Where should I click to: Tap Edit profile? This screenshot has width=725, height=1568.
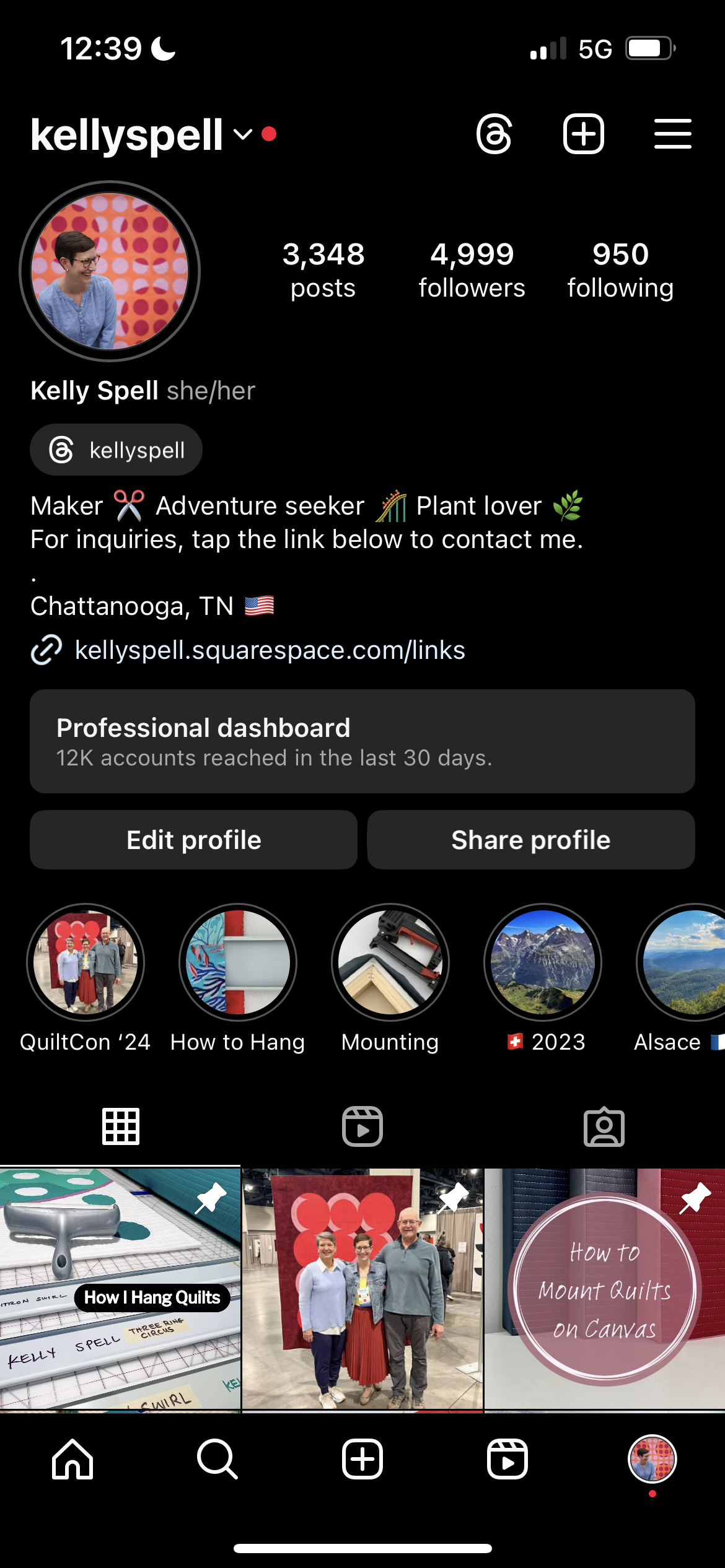tap(194, 840)
